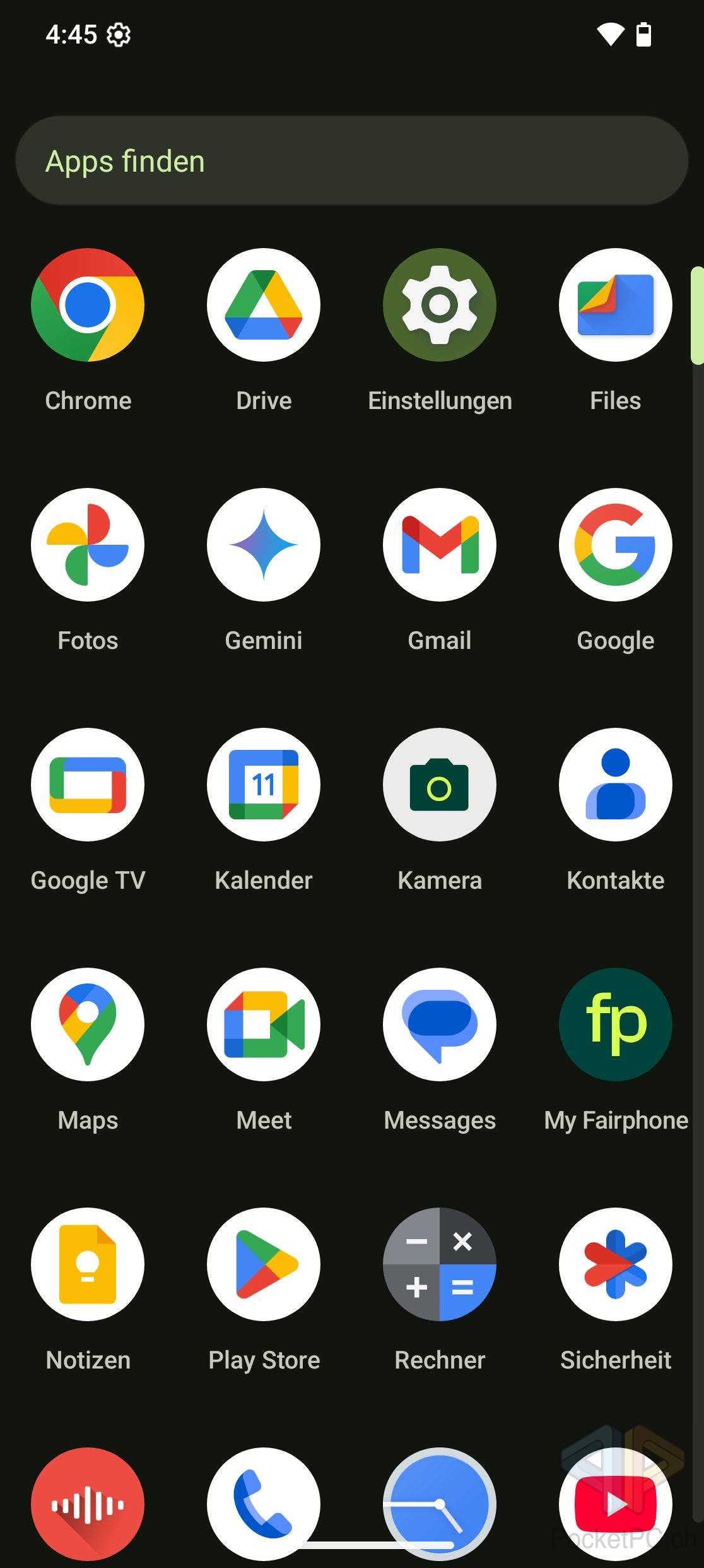The image size is (704, 1568).
Task: Open the Notizen notes app
Action: coord(88,1264)
